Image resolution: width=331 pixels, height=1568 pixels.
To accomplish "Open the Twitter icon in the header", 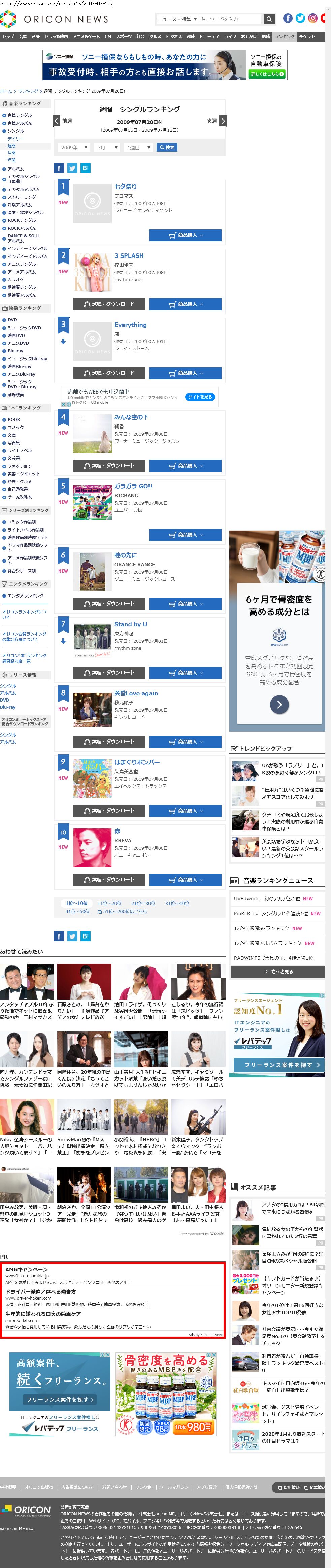I will pos(300,18).
